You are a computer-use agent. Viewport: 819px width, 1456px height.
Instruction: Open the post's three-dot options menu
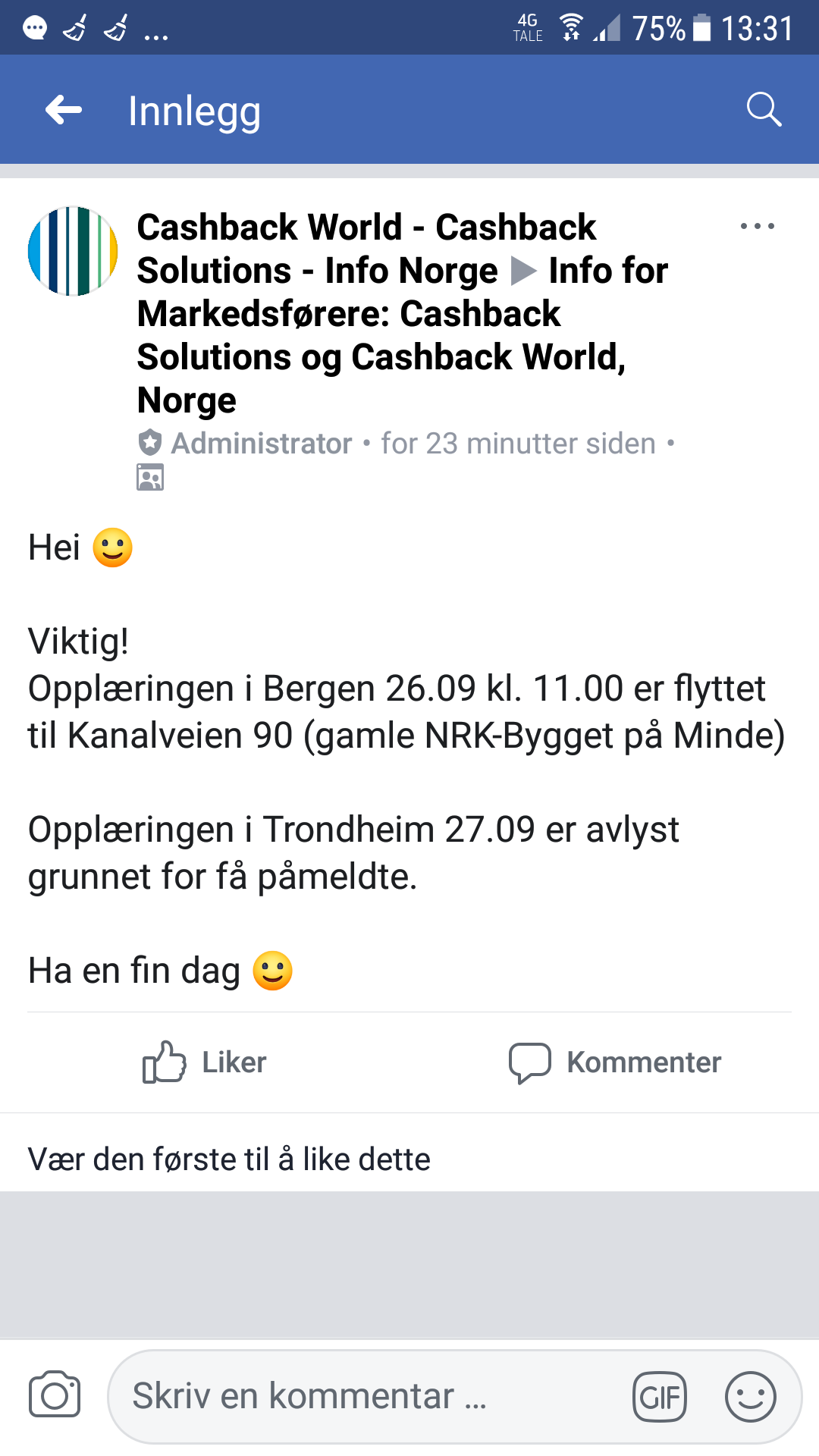(758, 226)
